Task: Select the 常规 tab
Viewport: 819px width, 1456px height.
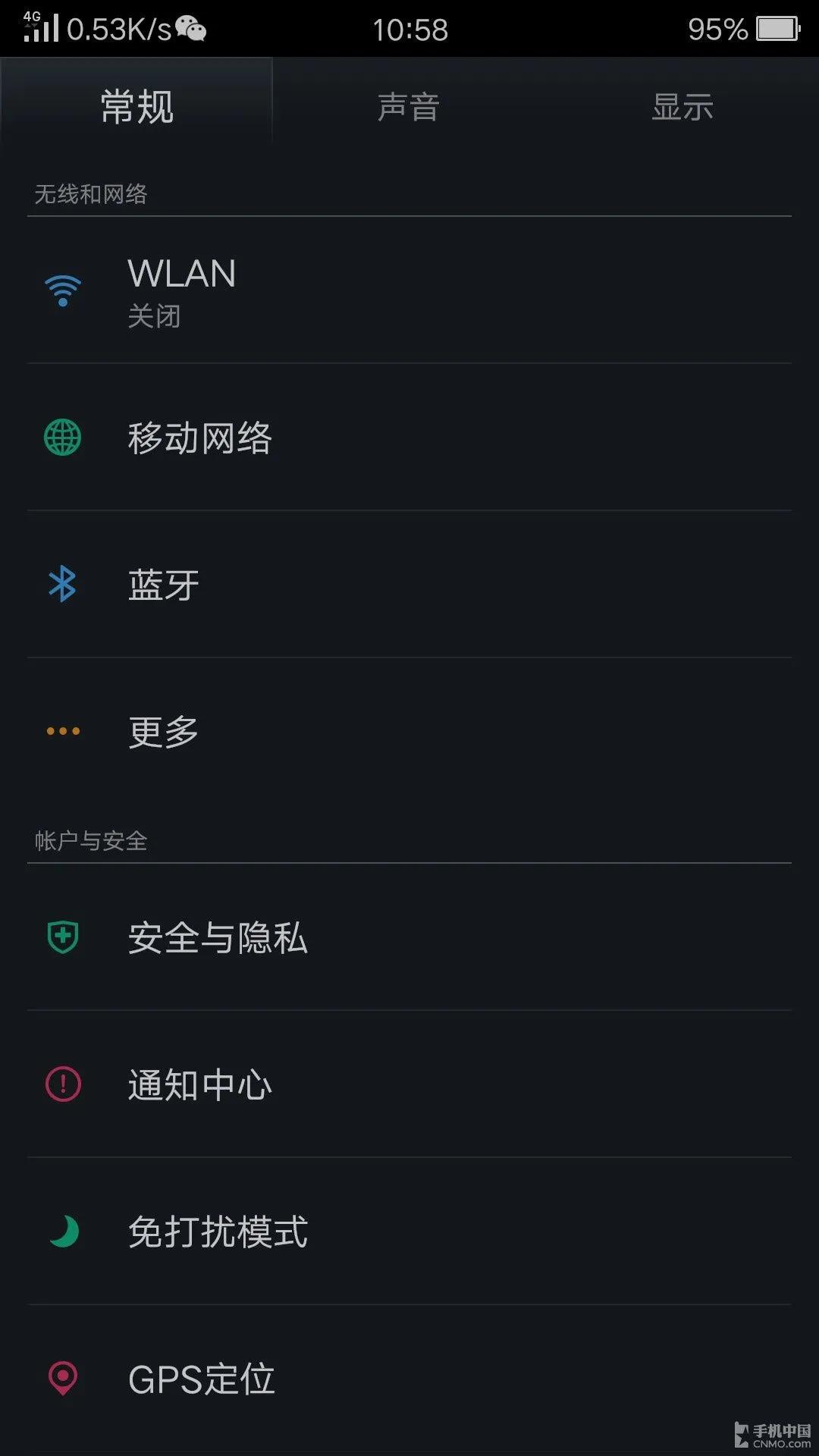Action: (x=136, y=106)
